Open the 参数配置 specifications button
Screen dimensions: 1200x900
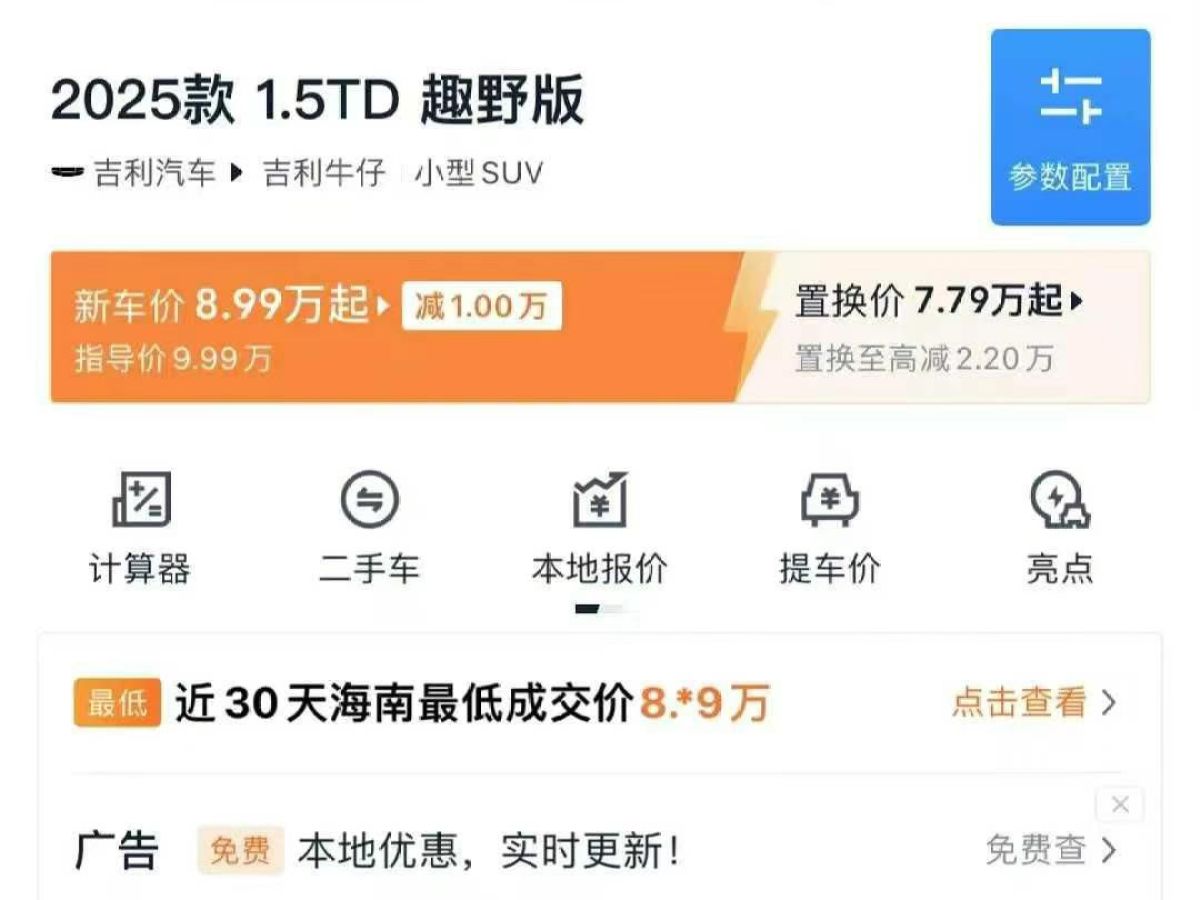pos(1070,127)
